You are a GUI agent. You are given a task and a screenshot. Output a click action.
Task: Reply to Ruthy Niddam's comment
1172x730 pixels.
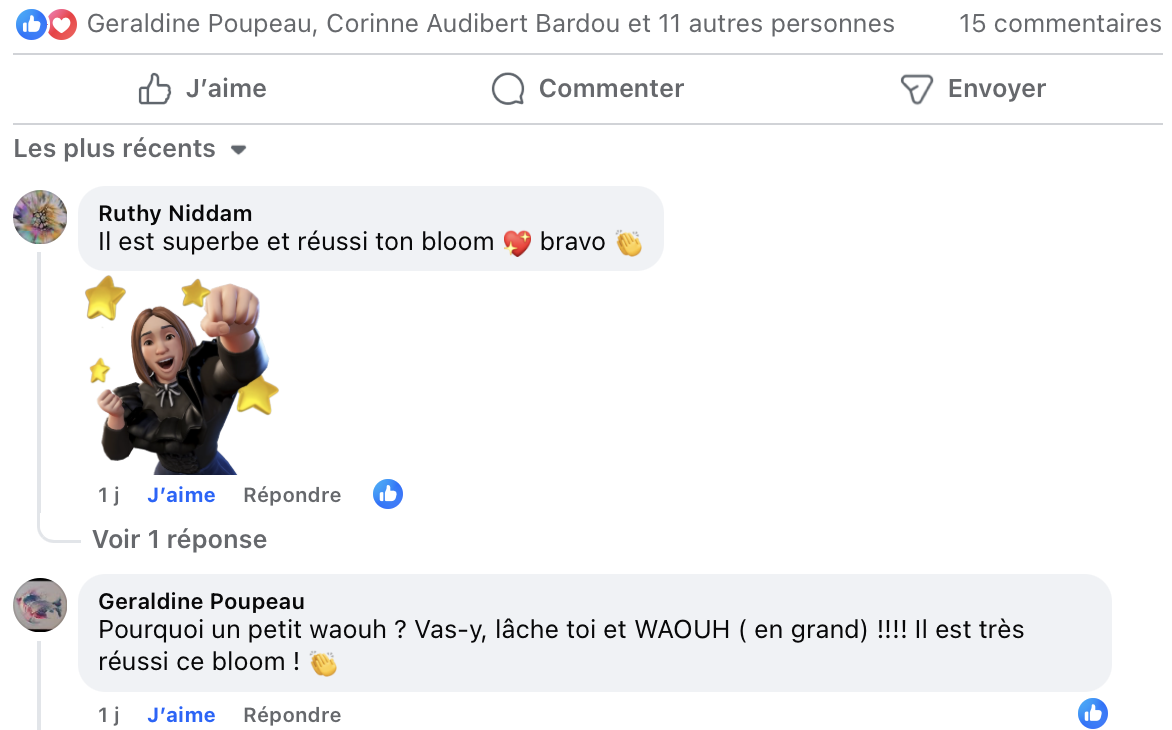pyautogui.click(x=292, y=495)
